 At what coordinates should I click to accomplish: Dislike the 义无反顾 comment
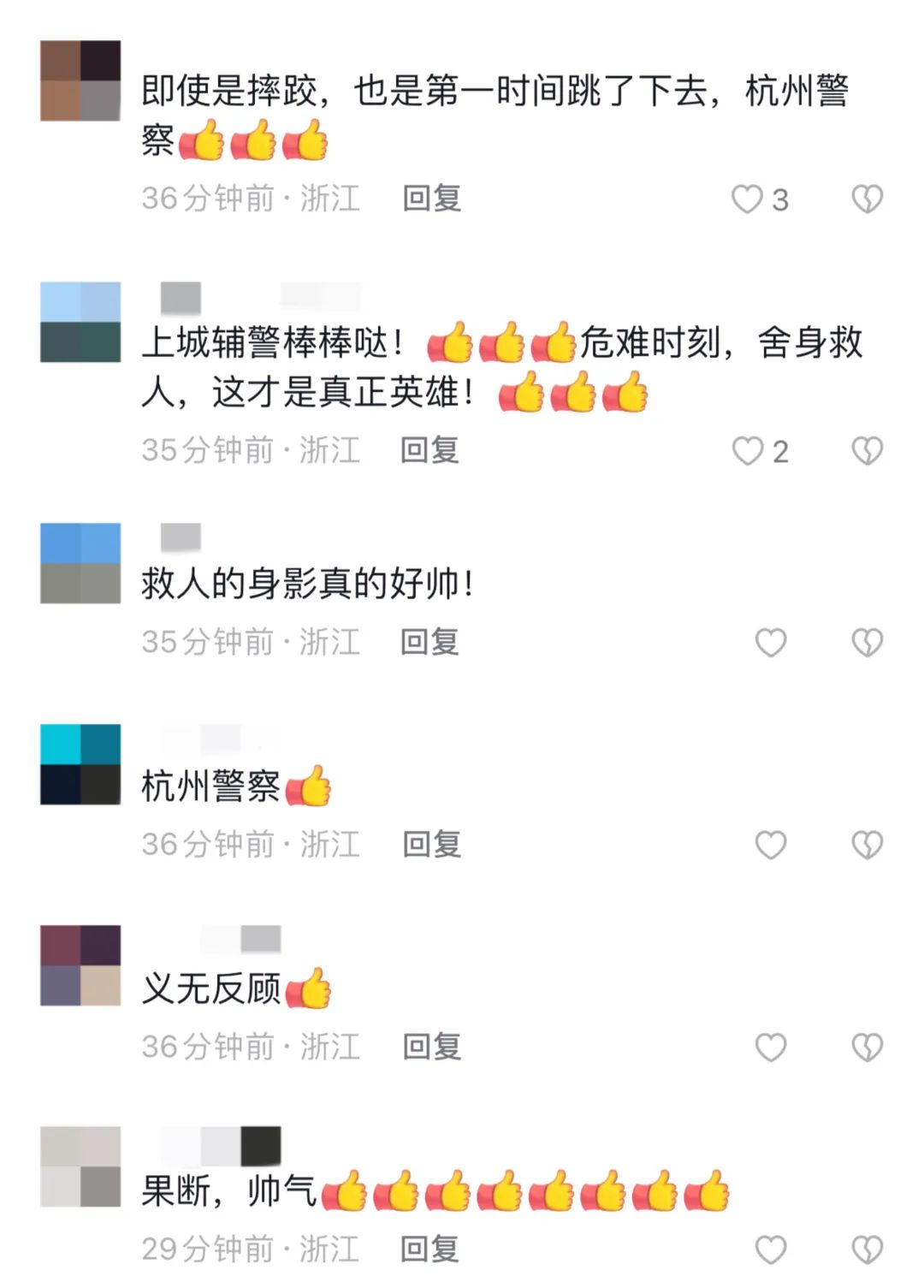click(867, 1047)
